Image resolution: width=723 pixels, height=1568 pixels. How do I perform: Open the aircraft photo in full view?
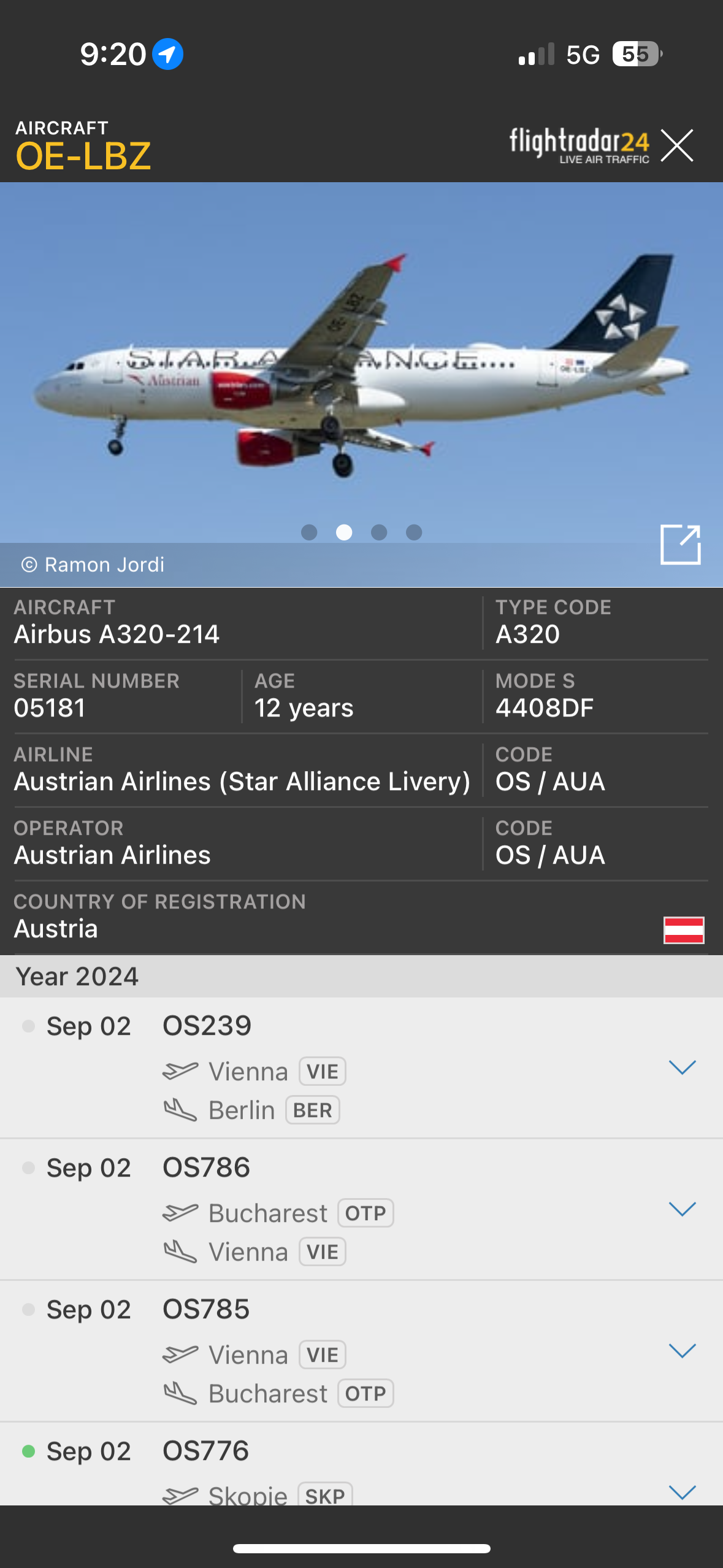click(680, 544)
